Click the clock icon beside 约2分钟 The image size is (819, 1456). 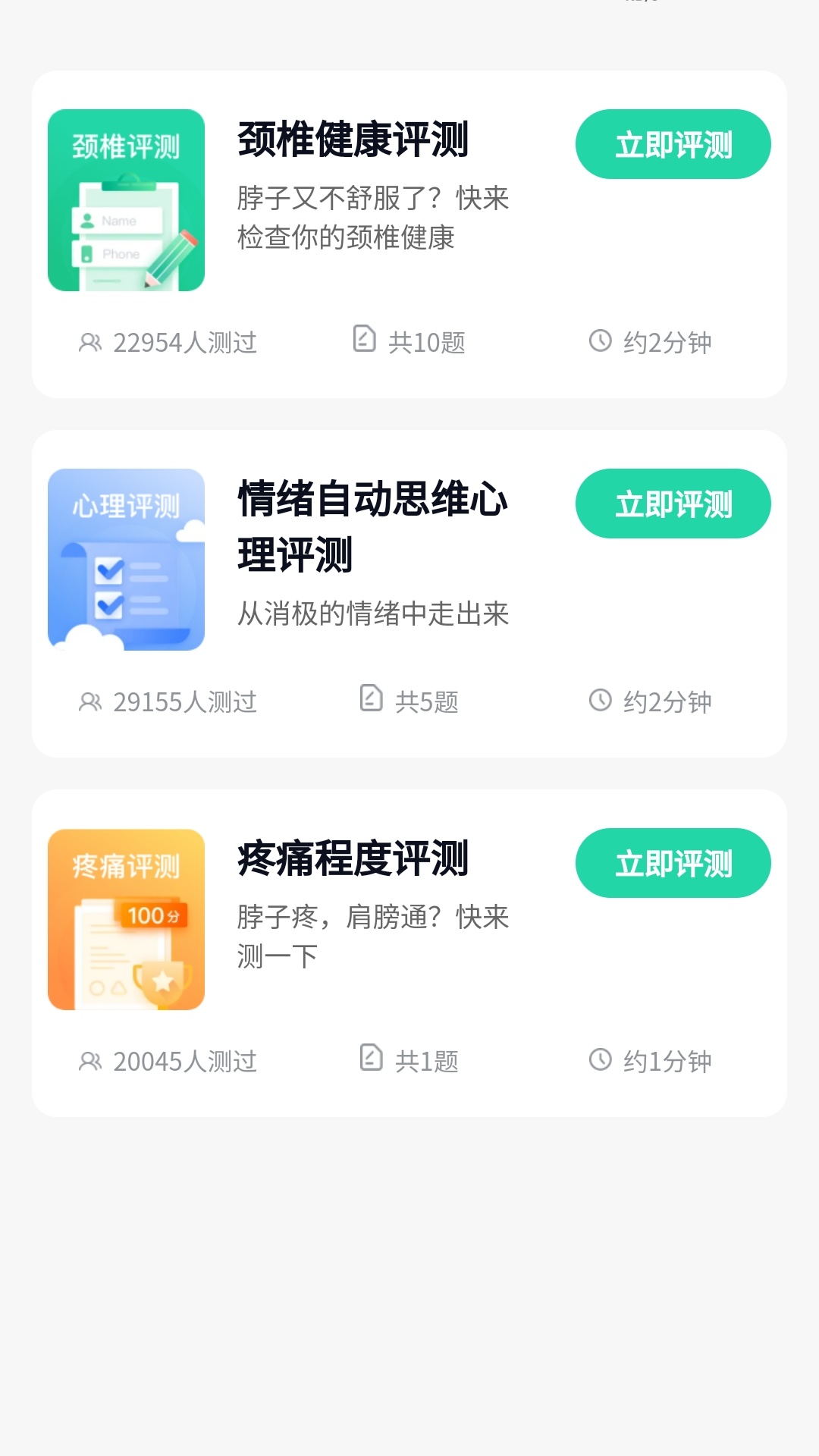[601, 342]
